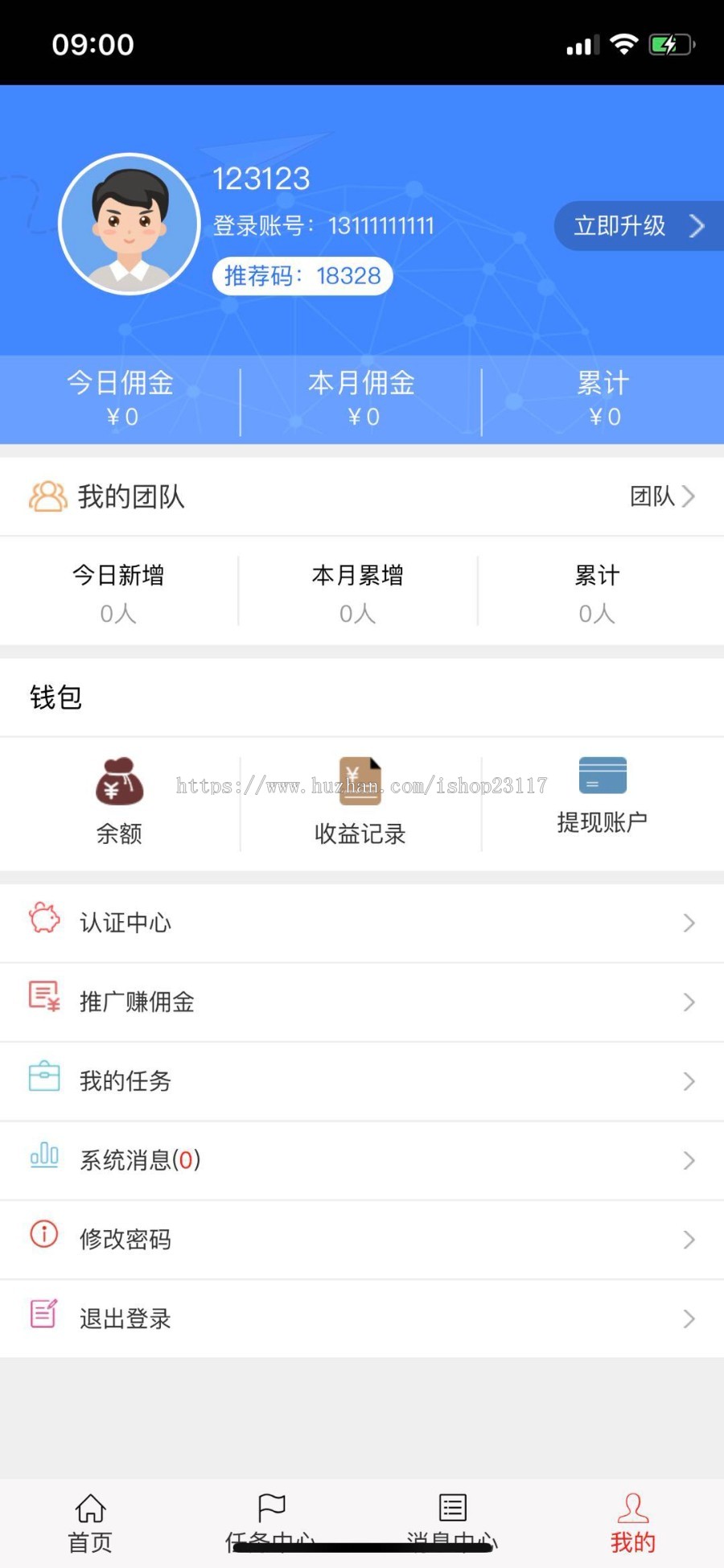
Task: Open the 退出登录 edit icon
Action: 43,1316
